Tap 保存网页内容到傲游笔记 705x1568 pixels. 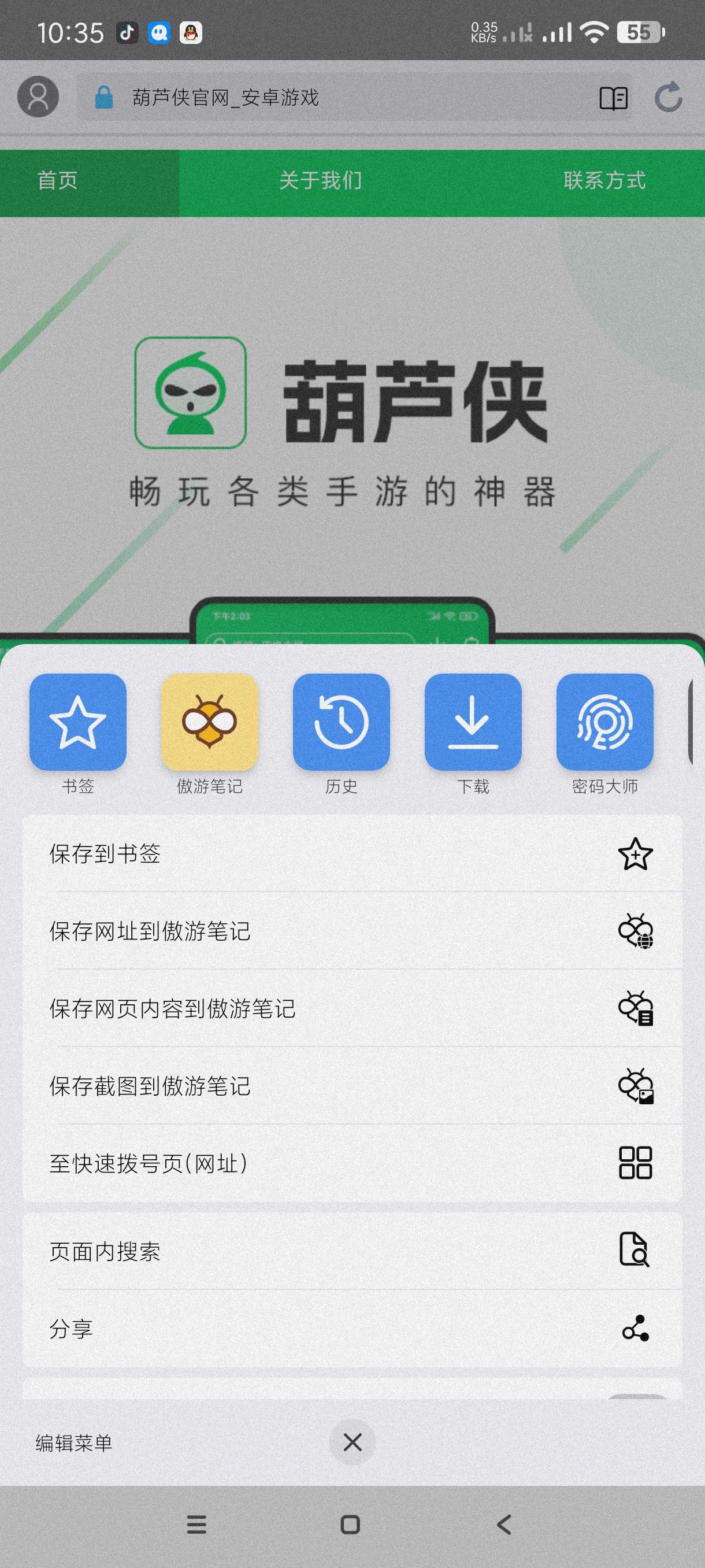(x=351, y=1008)
